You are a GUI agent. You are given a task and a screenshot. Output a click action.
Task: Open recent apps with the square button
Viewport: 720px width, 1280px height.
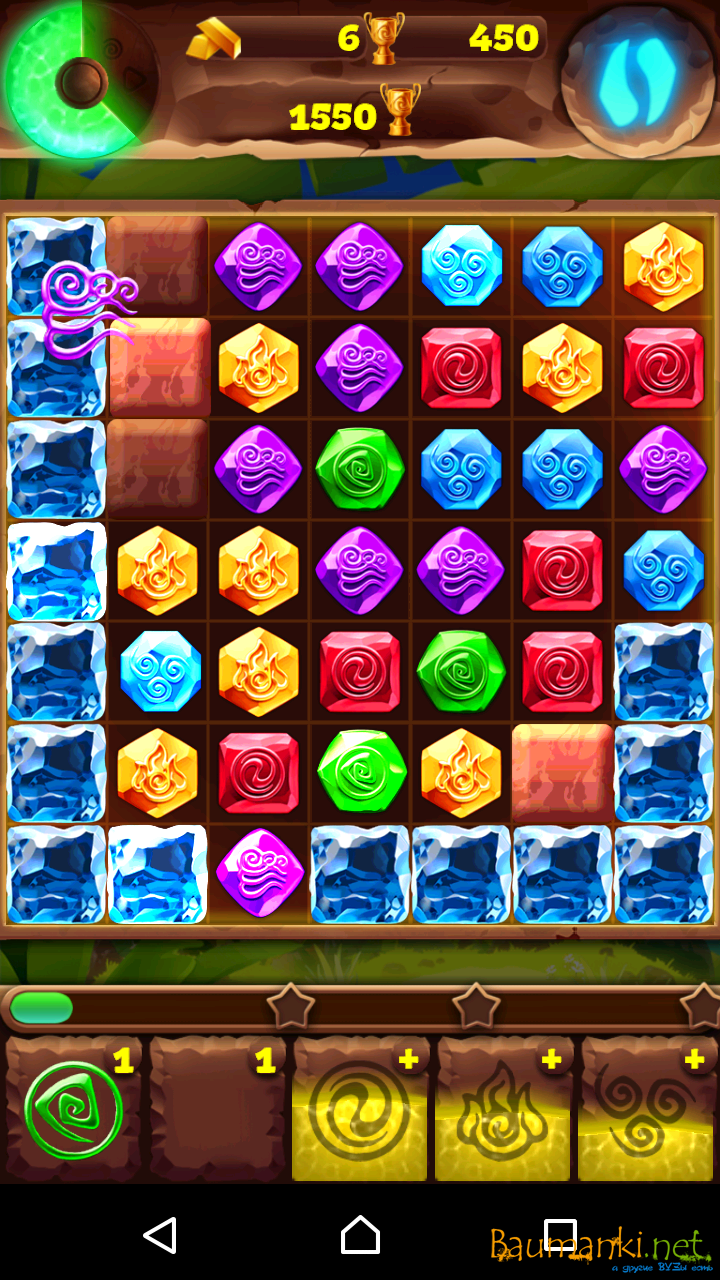coord(560,1236)
